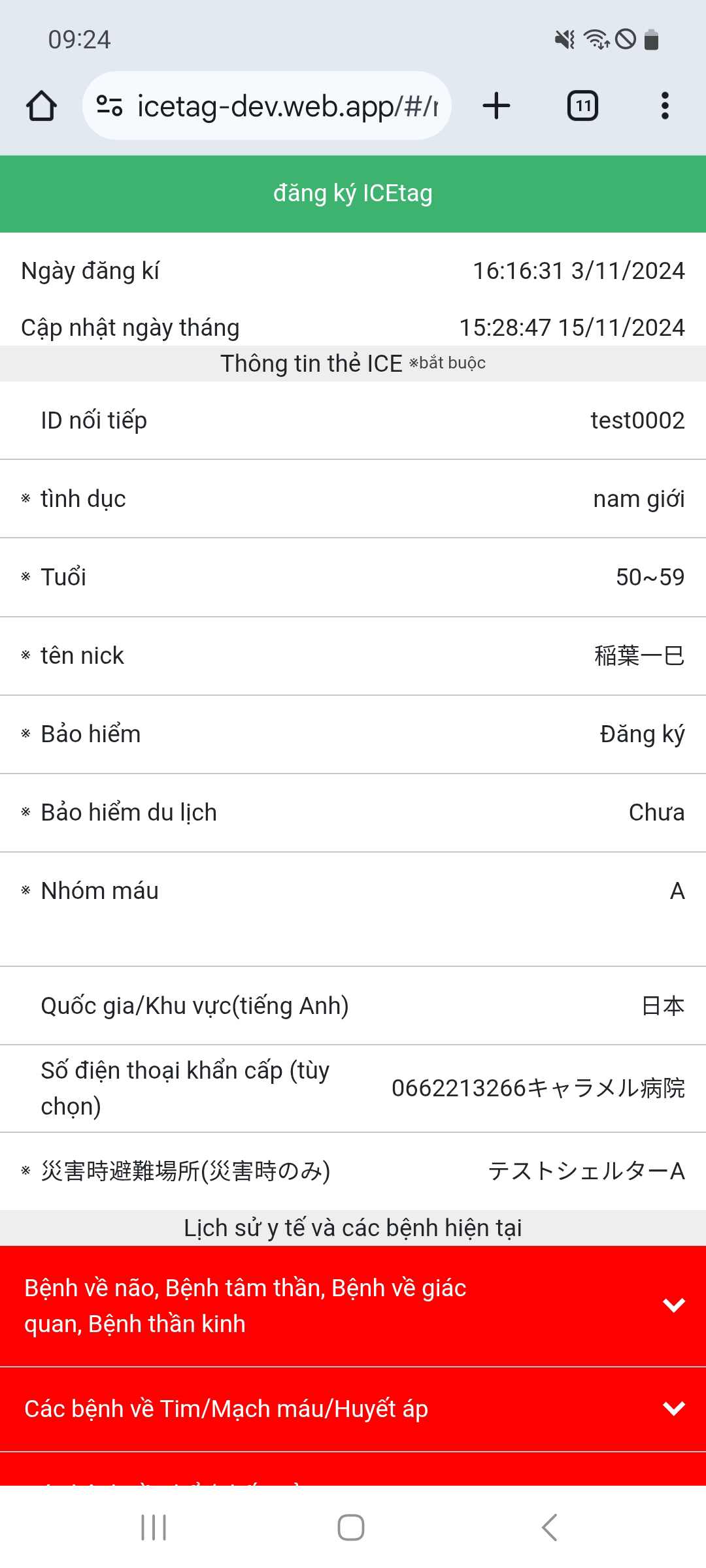Viewport: 706px width, 1568px height.
Task: Edit the Số điện thoại khẩn cấp field
Action: [x=353, y=1088]
